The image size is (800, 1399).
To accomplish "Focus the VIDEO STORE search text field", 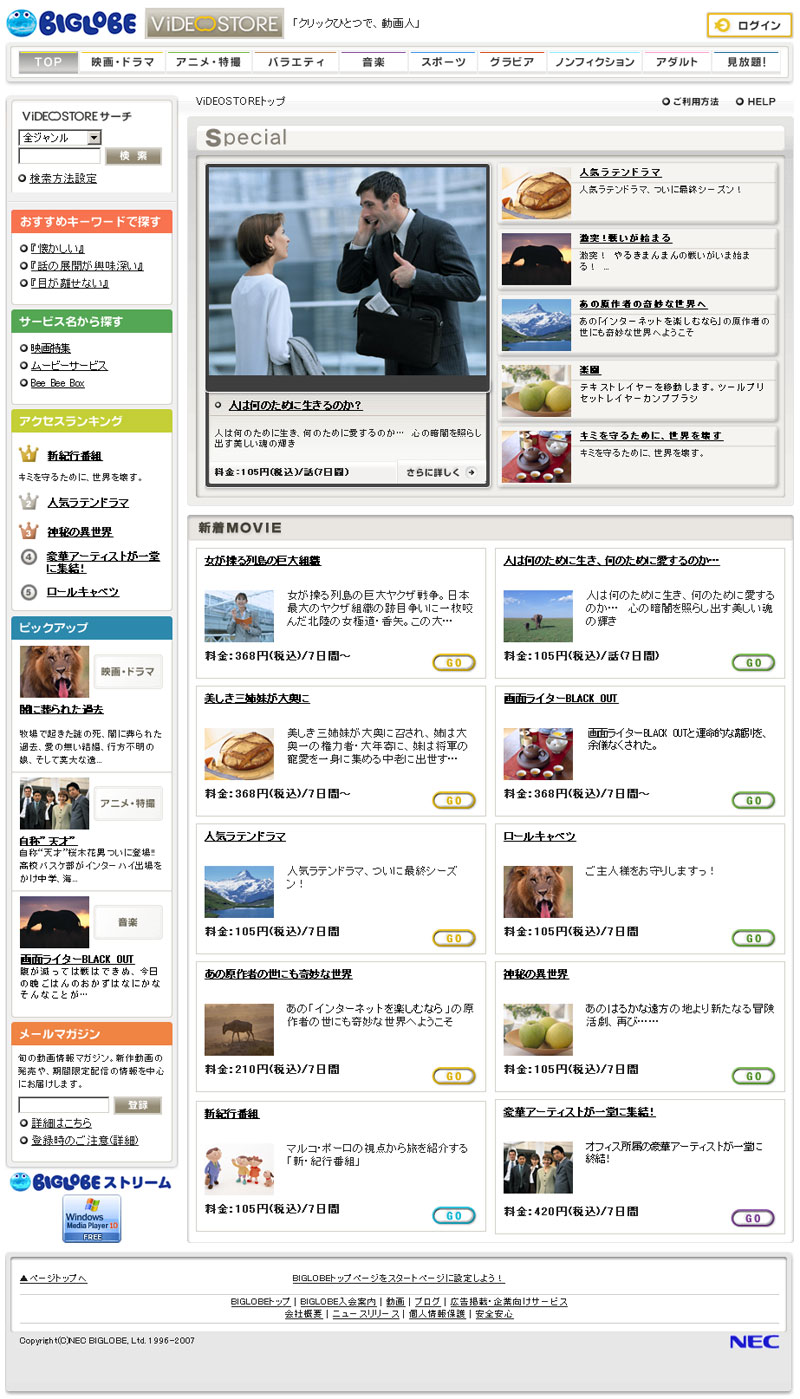I will [60, 156].
